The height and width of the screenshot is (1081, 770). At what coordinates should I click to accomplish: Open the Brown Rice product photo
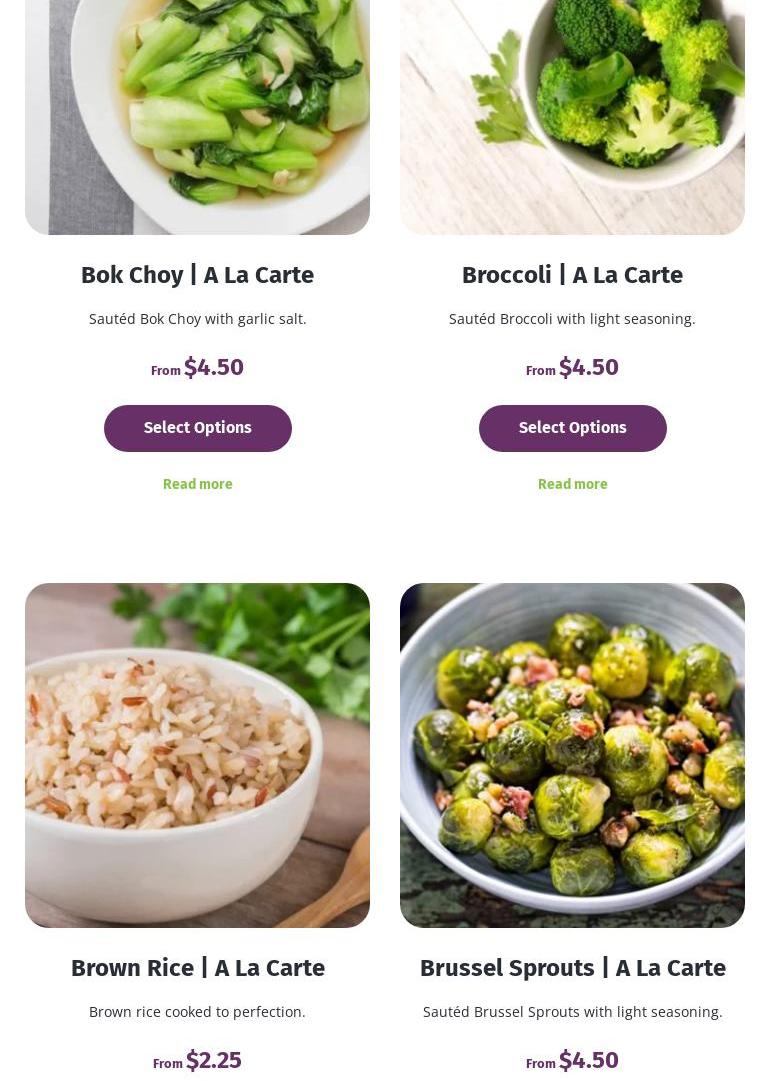tap(197, 755)
